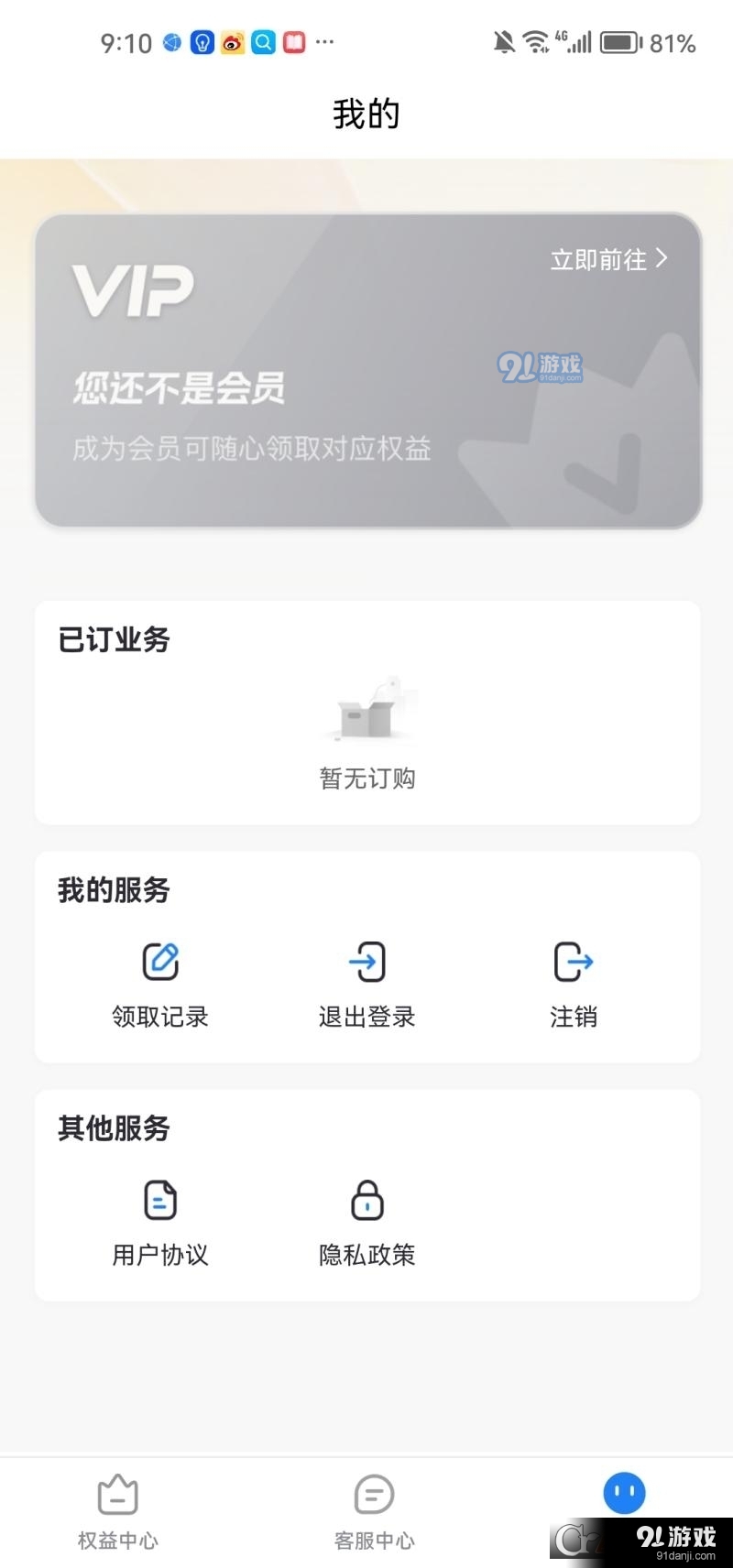This screenshot has height=1568, width=733.
Task: Tap the 退出登录 logout arrow icon
Action: (x=366, y=962)
